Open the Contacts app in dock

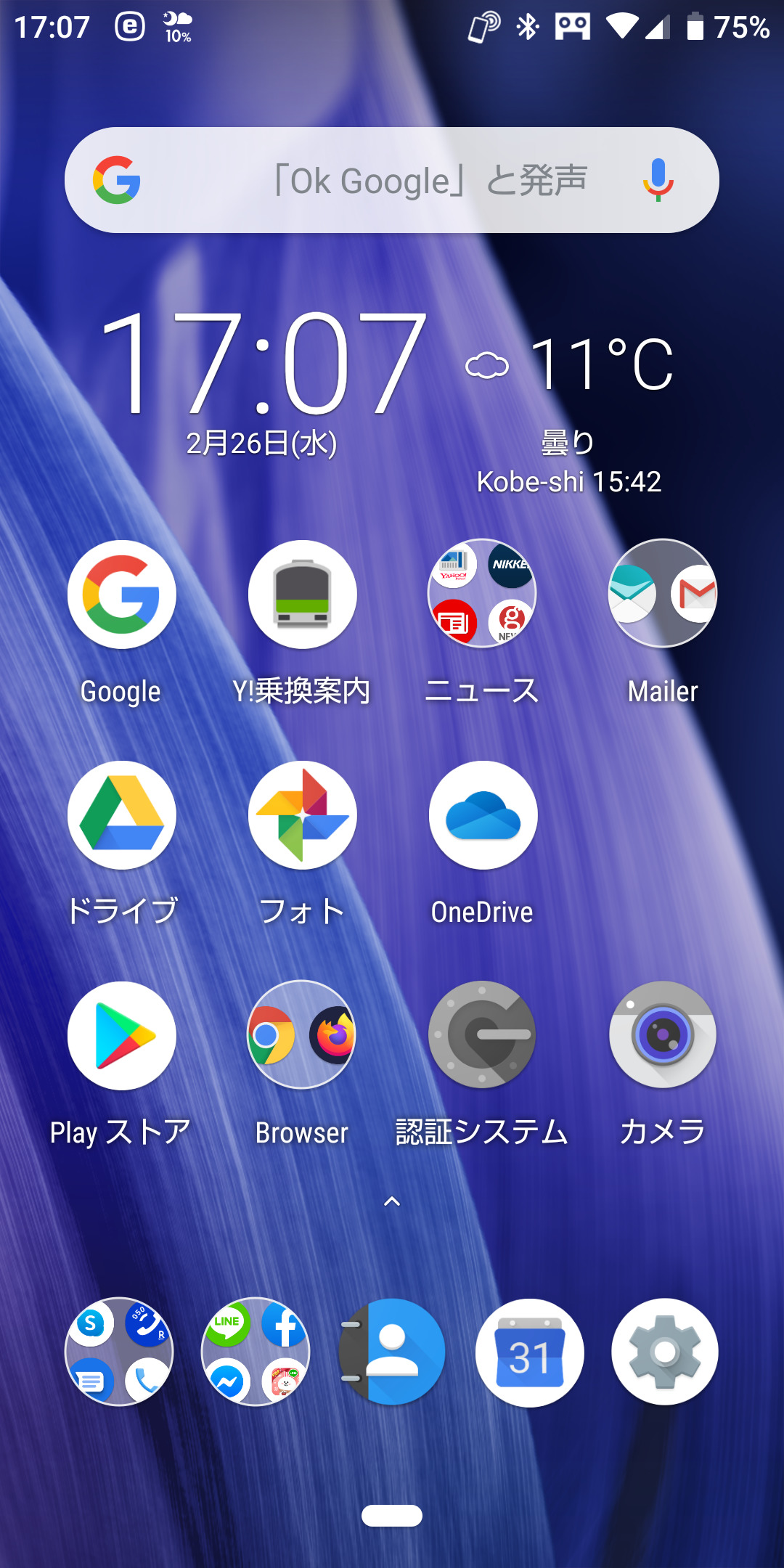(x=392, y=1352)
